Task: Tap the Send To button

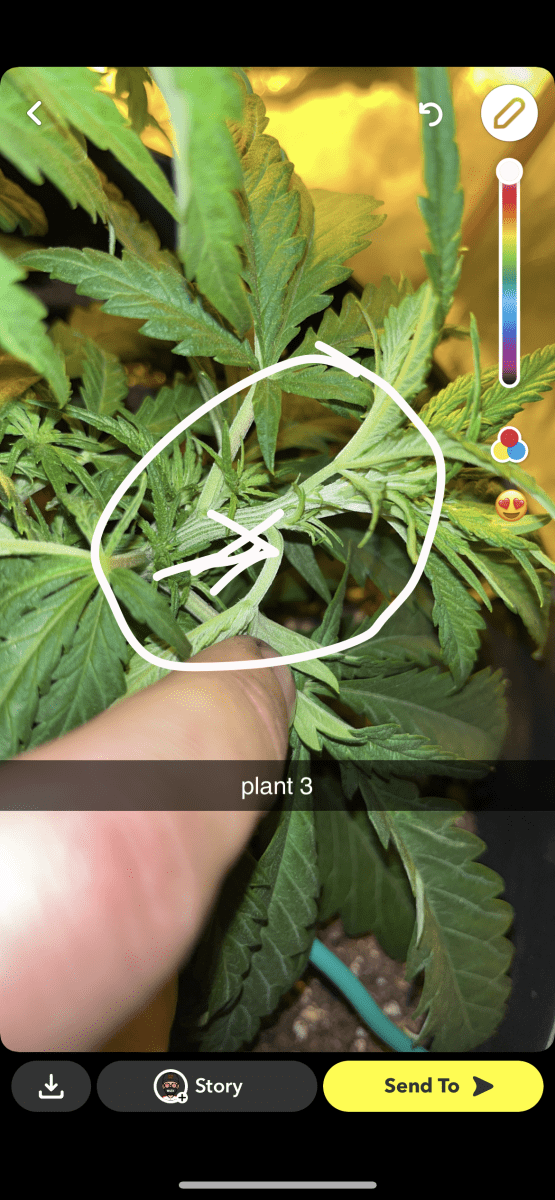Action: [433, 1086]
